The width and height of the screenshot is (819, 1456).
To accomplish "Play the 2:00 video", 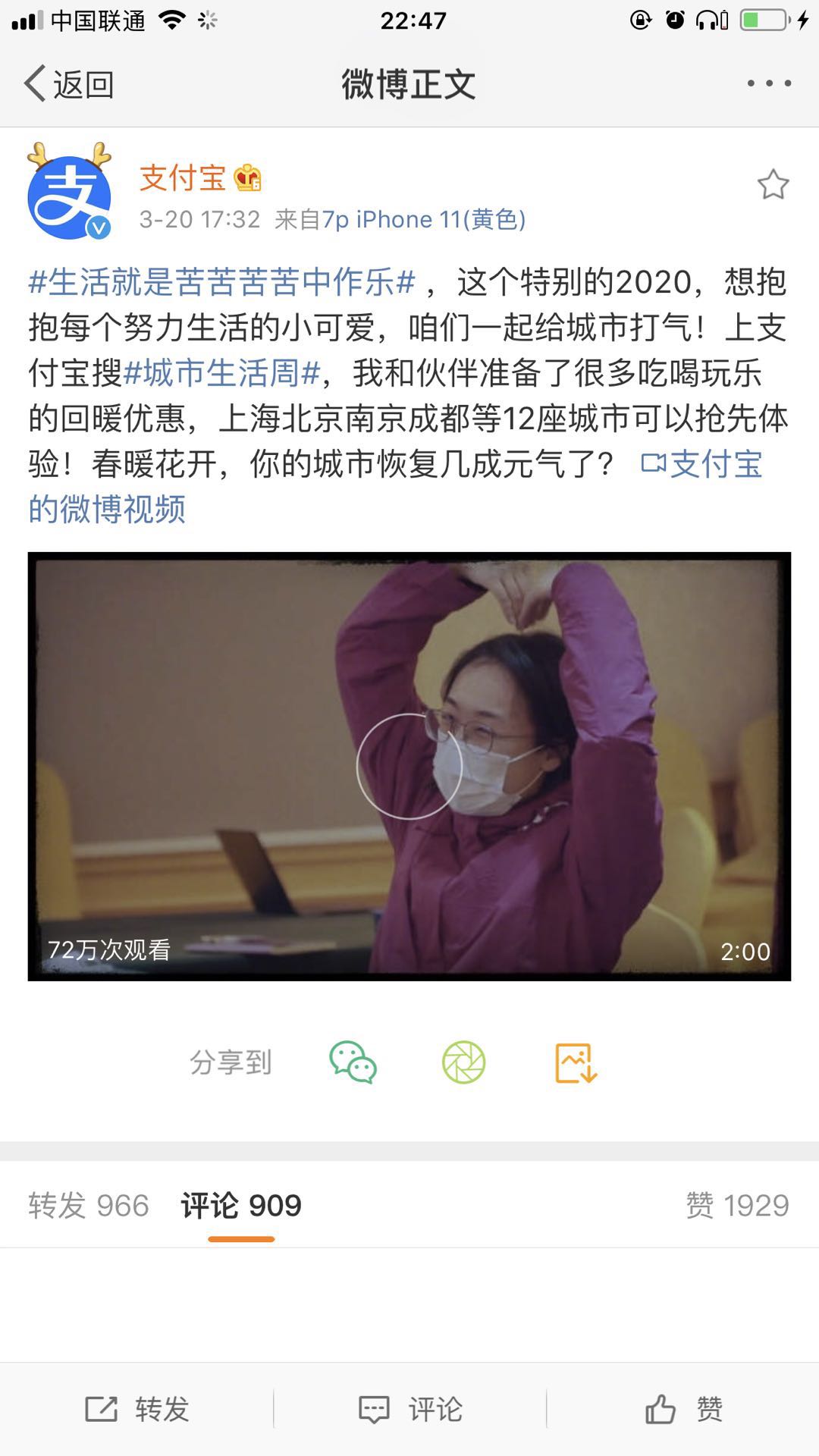I will click(x=409, y=766).
